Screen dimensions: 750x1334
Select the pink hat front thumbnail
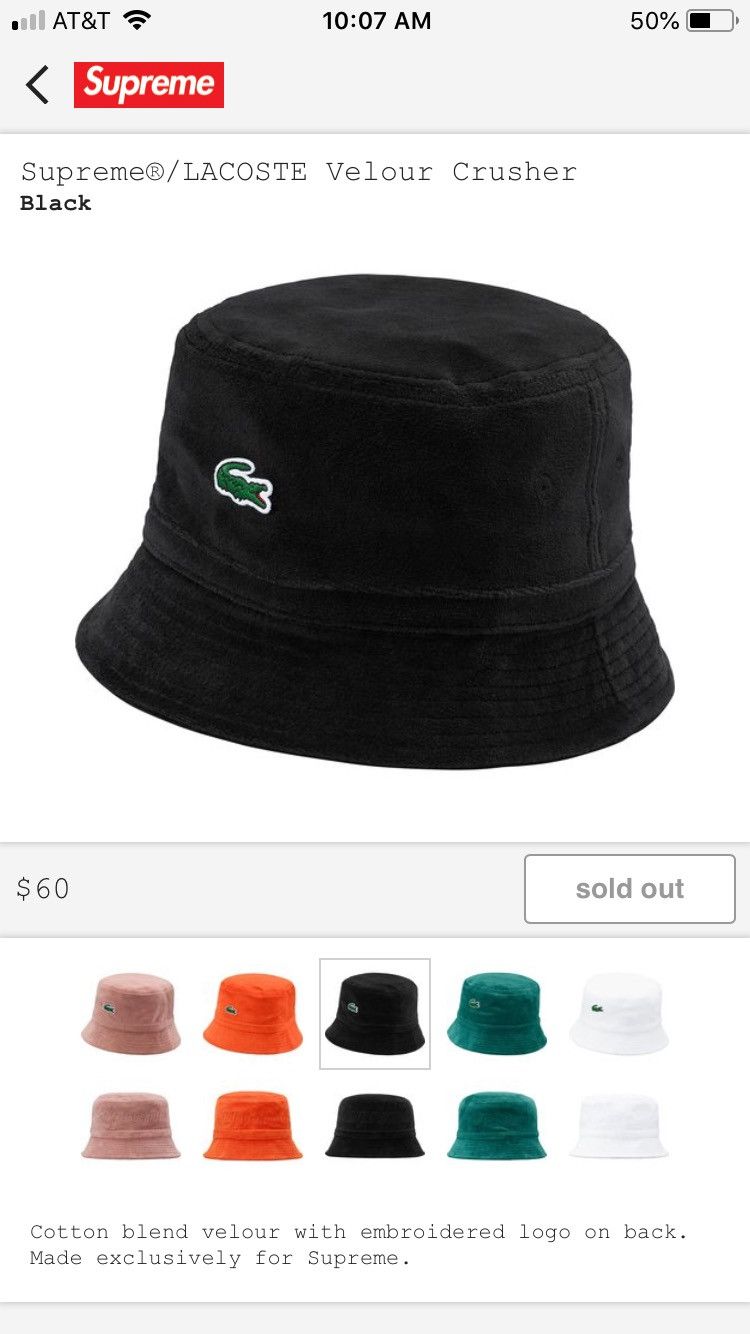pyautogui.click(x=131, y=1013)
